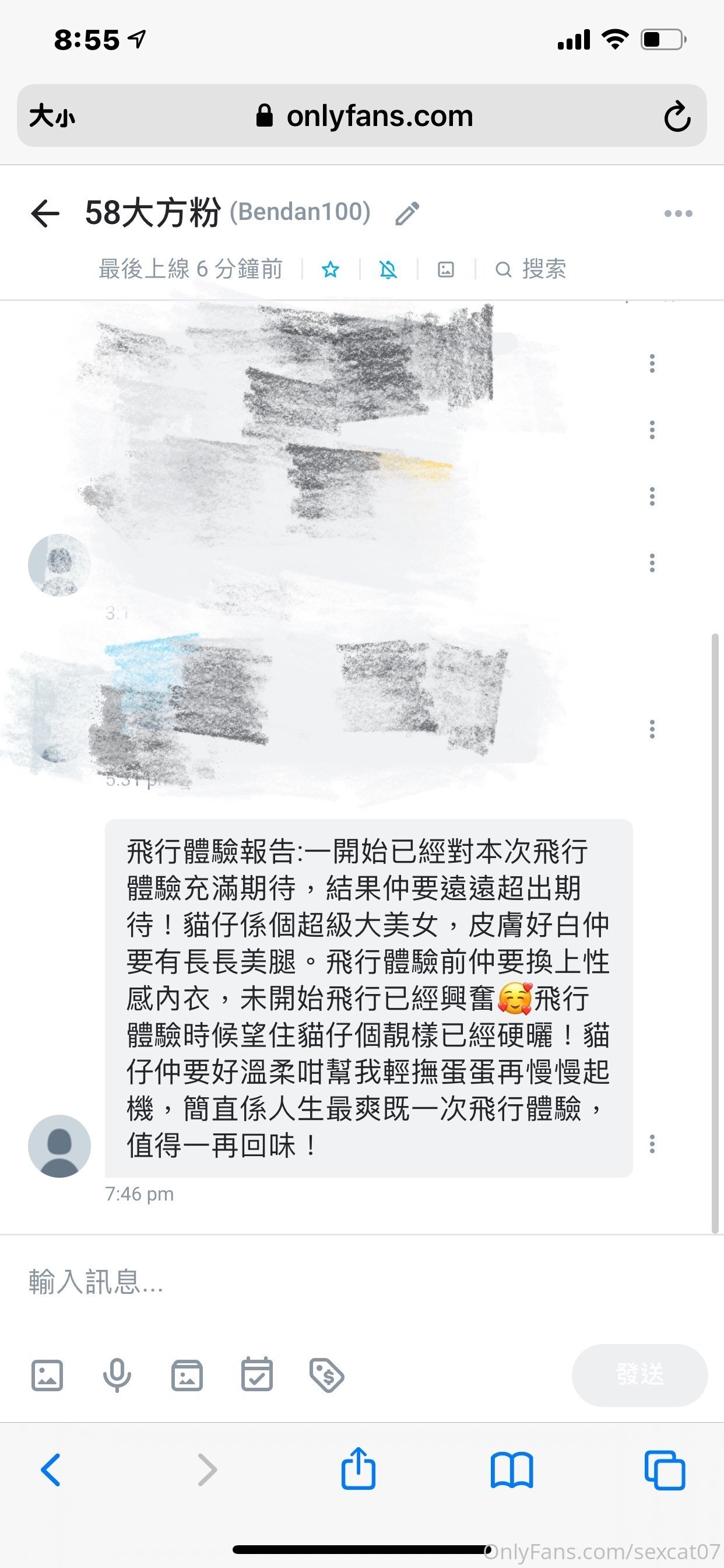
Task: Attach a photo to the message
Action: click(47, 1375)
